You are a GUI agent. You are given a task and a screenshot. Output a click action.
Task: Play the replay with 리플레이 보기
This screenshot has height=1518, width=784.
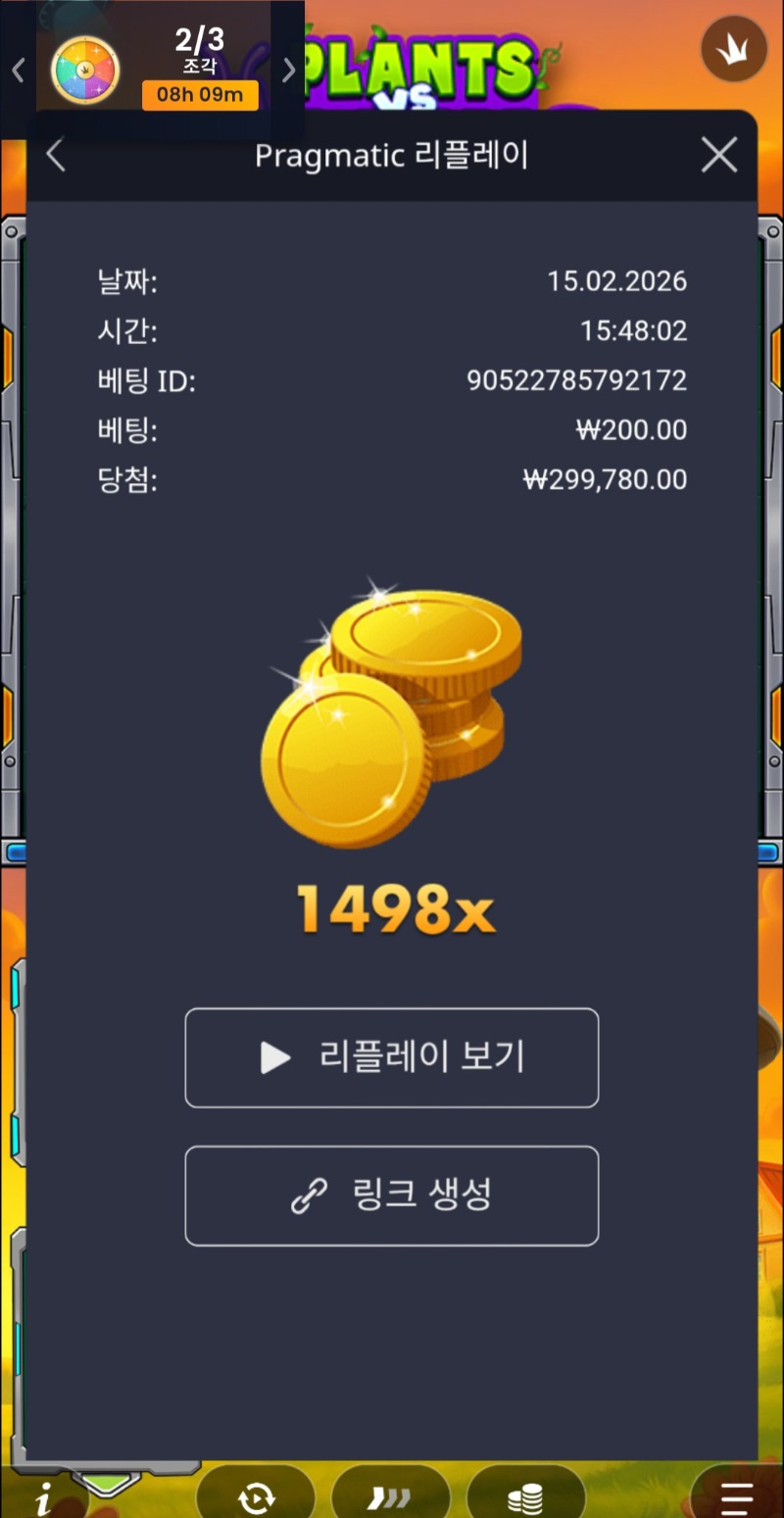(x=391, y=1057)
